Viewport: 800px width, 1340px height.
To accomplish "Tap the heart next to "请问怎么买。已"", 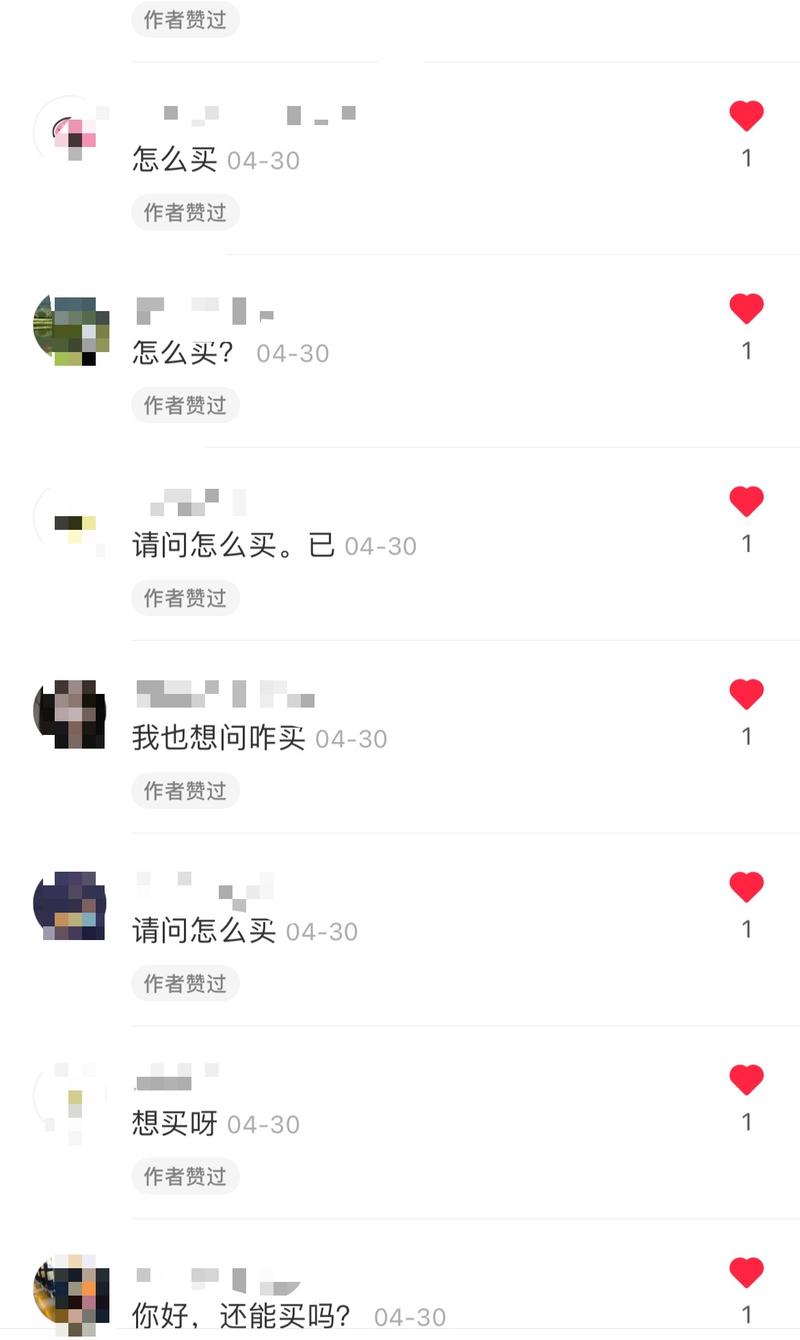I will point(747,500).
